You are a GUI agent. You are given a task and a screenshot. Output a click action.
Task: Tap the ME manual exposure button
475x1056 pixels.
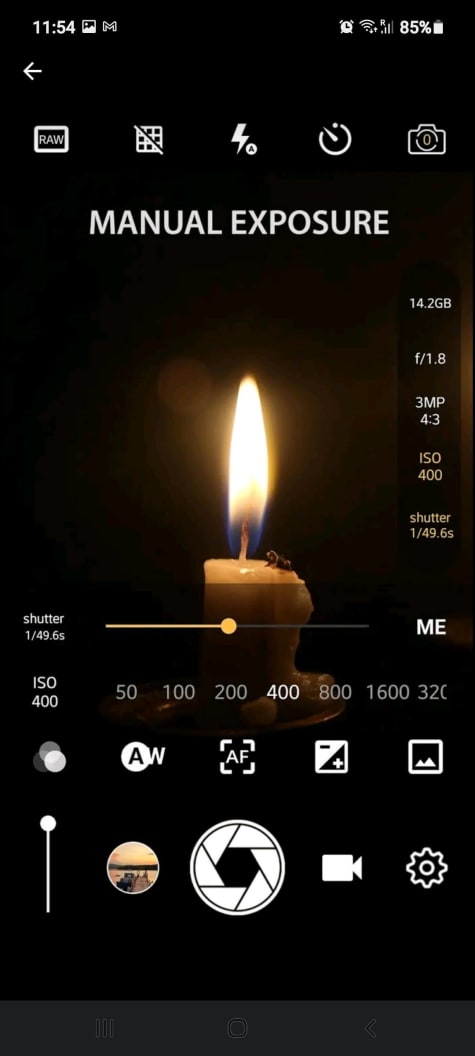[x=431, y=627]
